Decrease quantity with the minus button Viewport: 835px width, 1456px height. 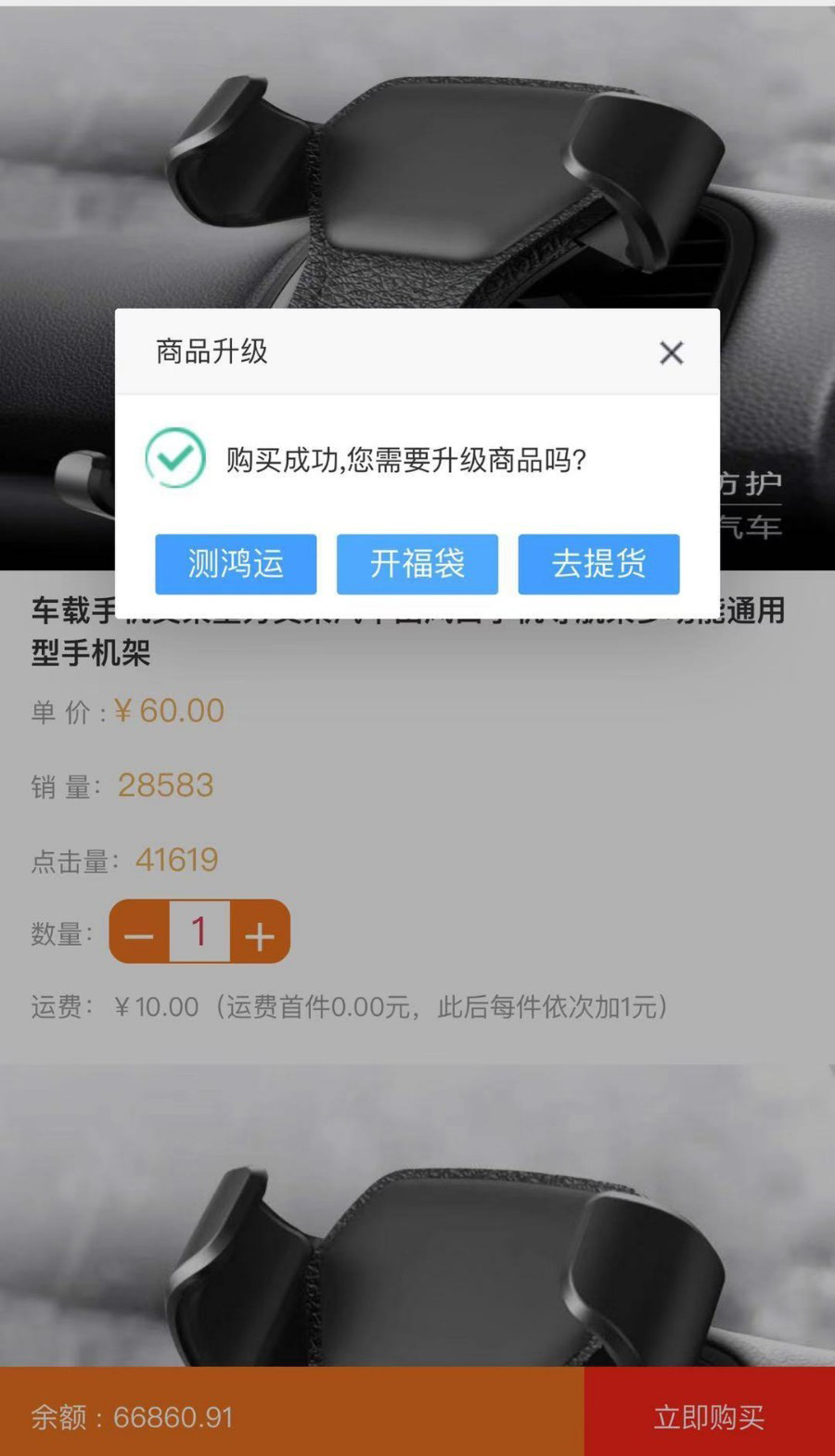139,932
